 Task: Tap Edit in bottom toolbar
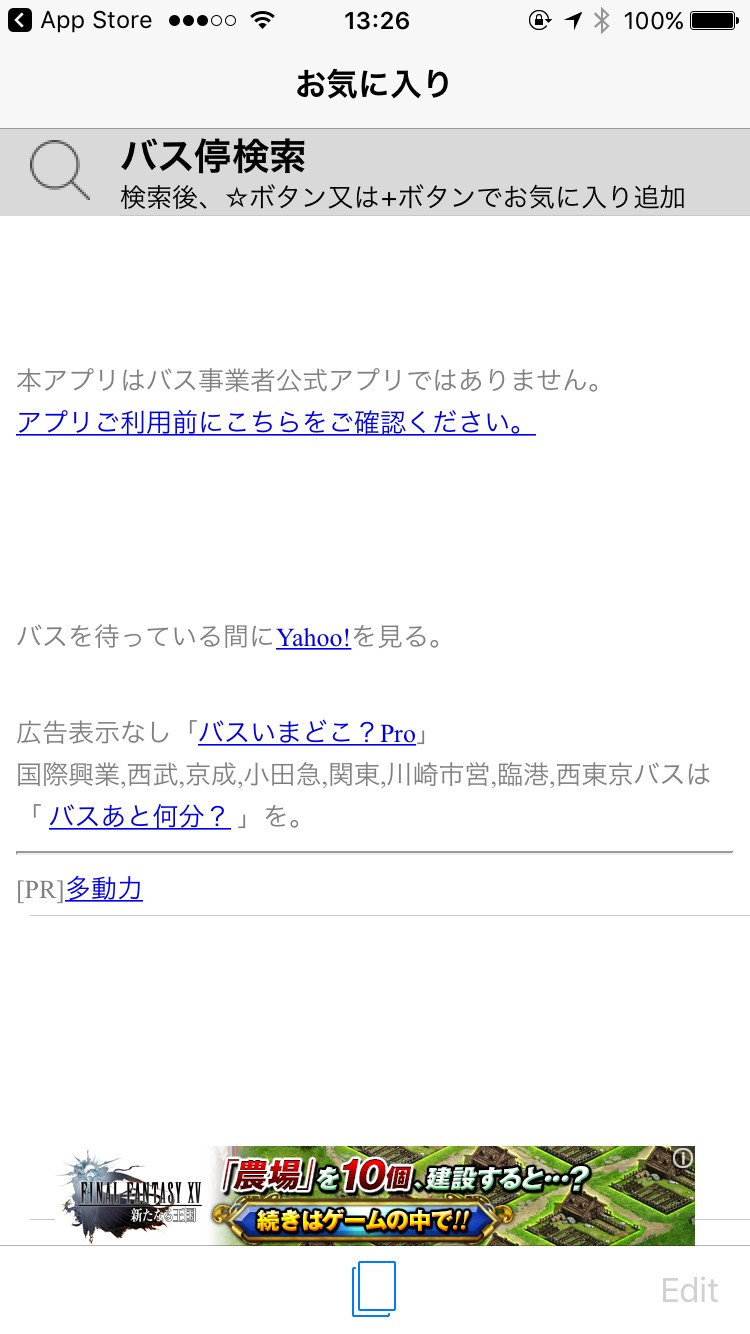tap(689, 1290)
